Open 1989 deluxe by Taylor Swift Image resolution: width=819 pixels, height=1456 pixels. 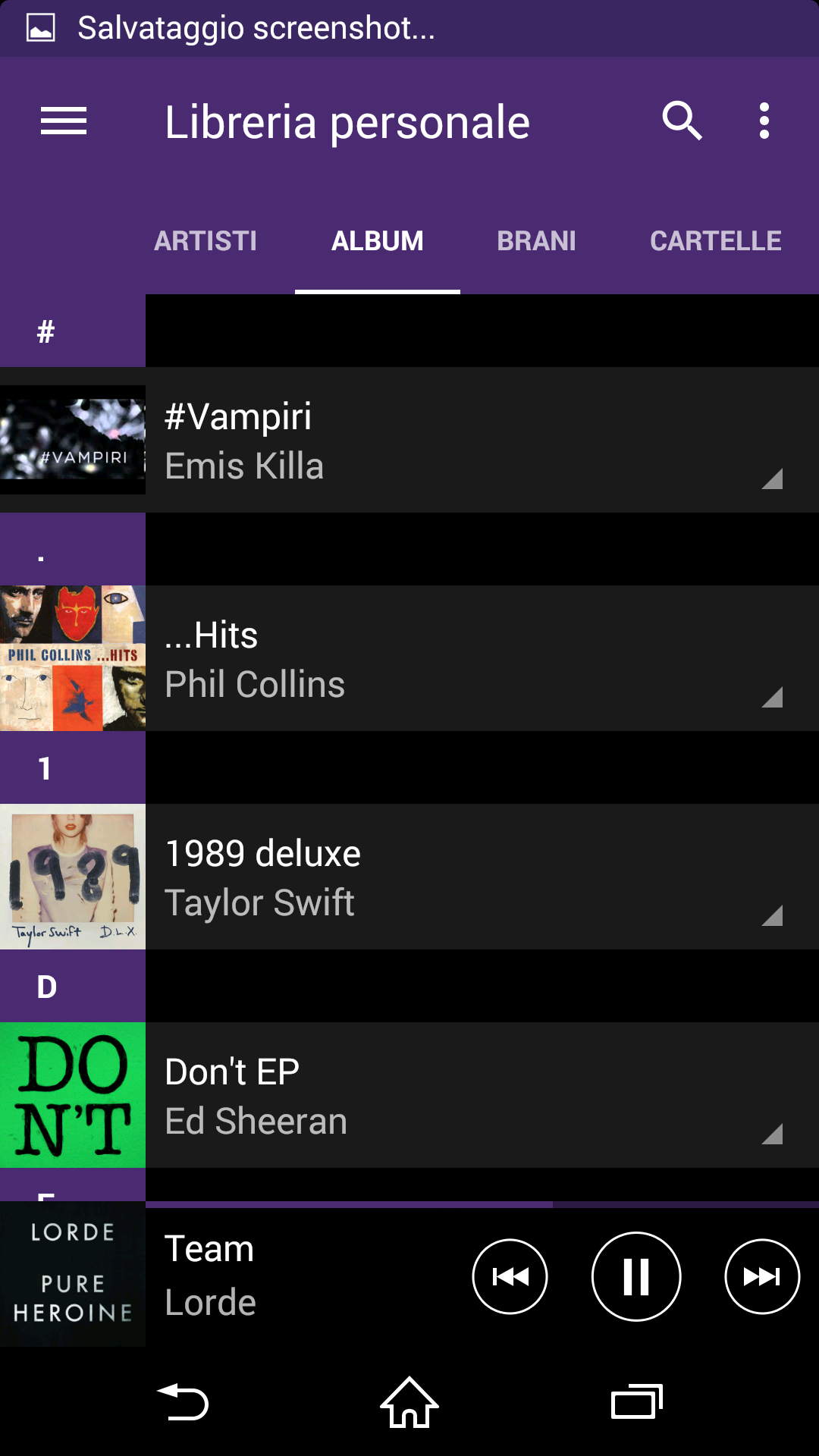click(409, 877)
